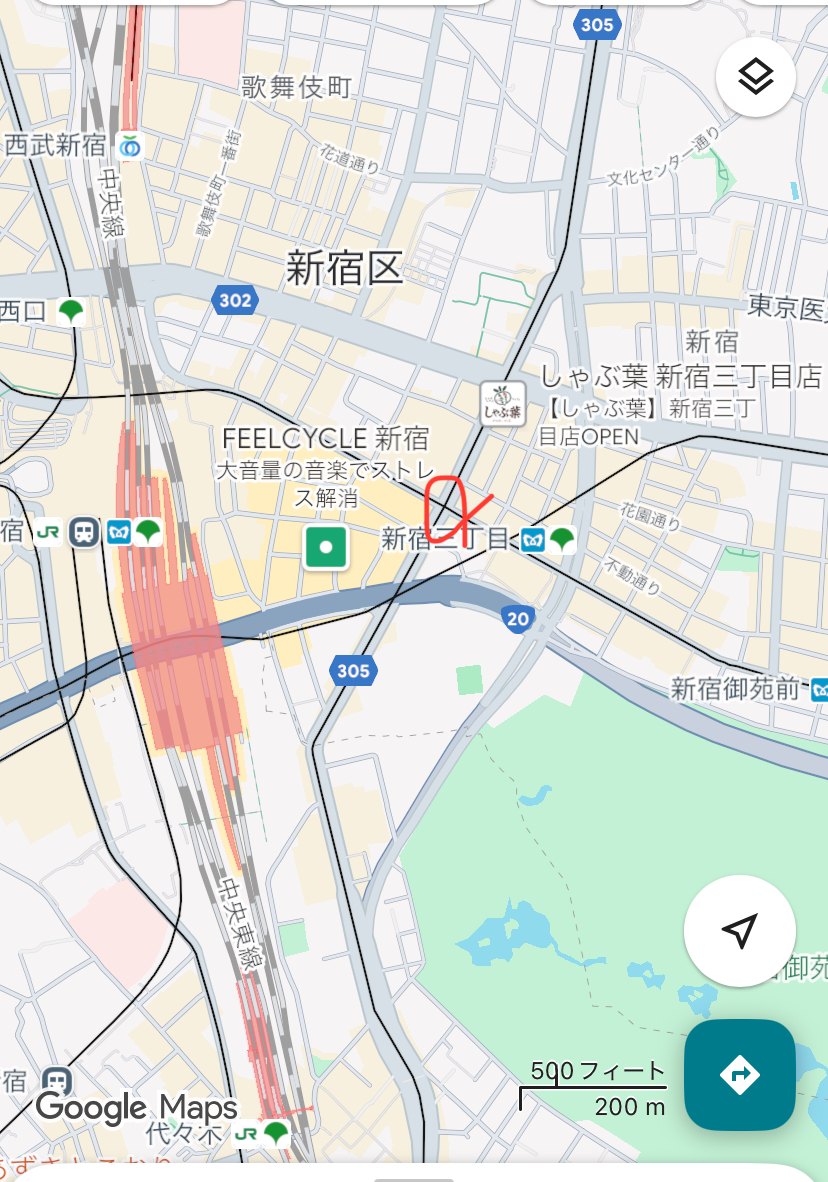Center map on my location
The height and width of the screenshot is (1182, 828).
point(739,931)
